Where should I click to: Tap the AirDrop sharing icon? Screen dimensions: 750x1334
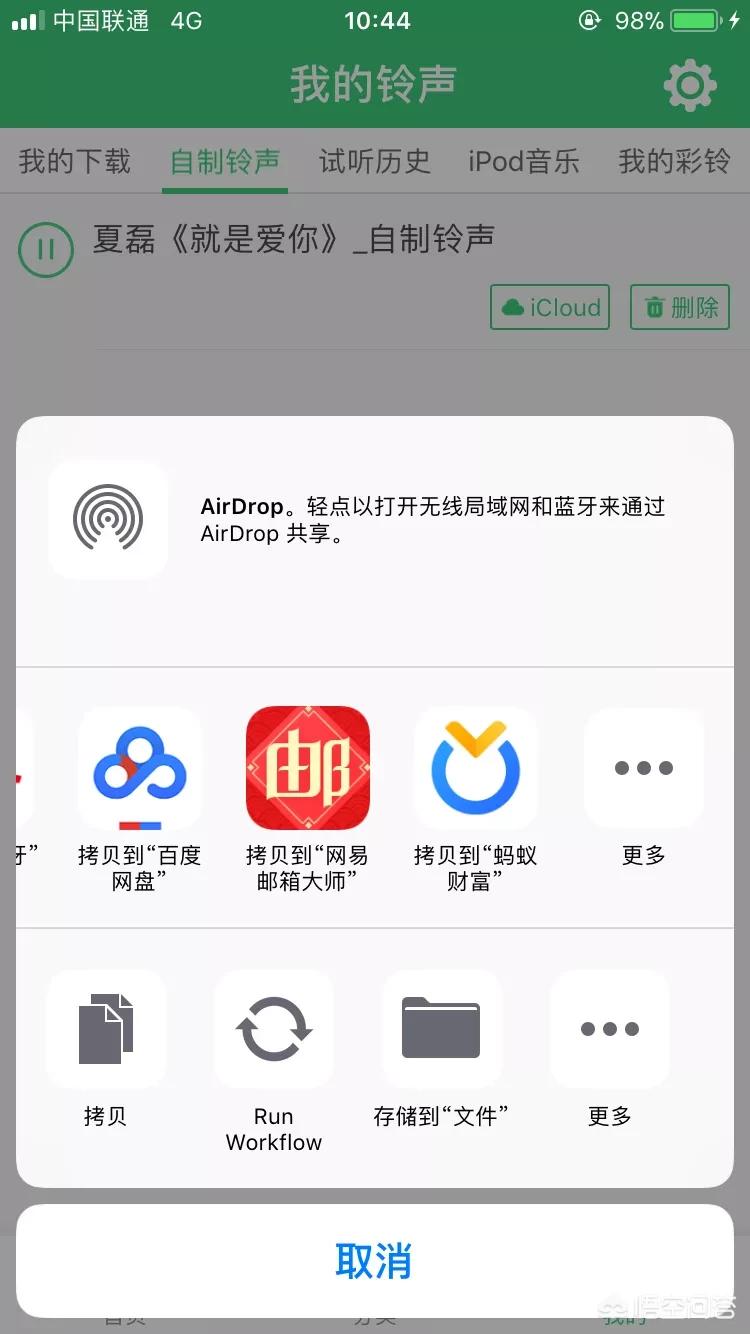(x=108, y=519)
